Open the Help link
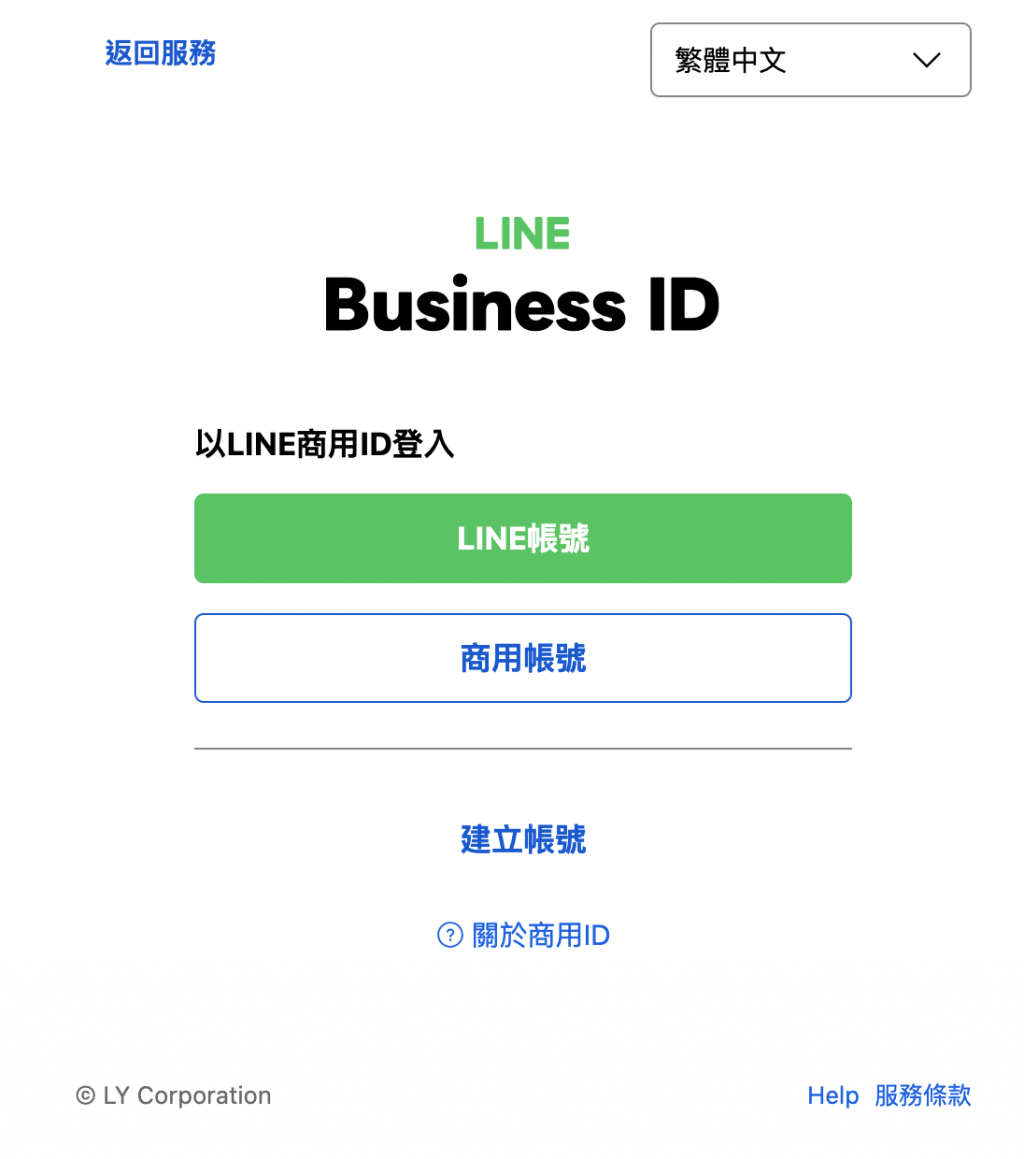The width and height of the screenshot is (1024, 1159). click(x=832, y=1095)
